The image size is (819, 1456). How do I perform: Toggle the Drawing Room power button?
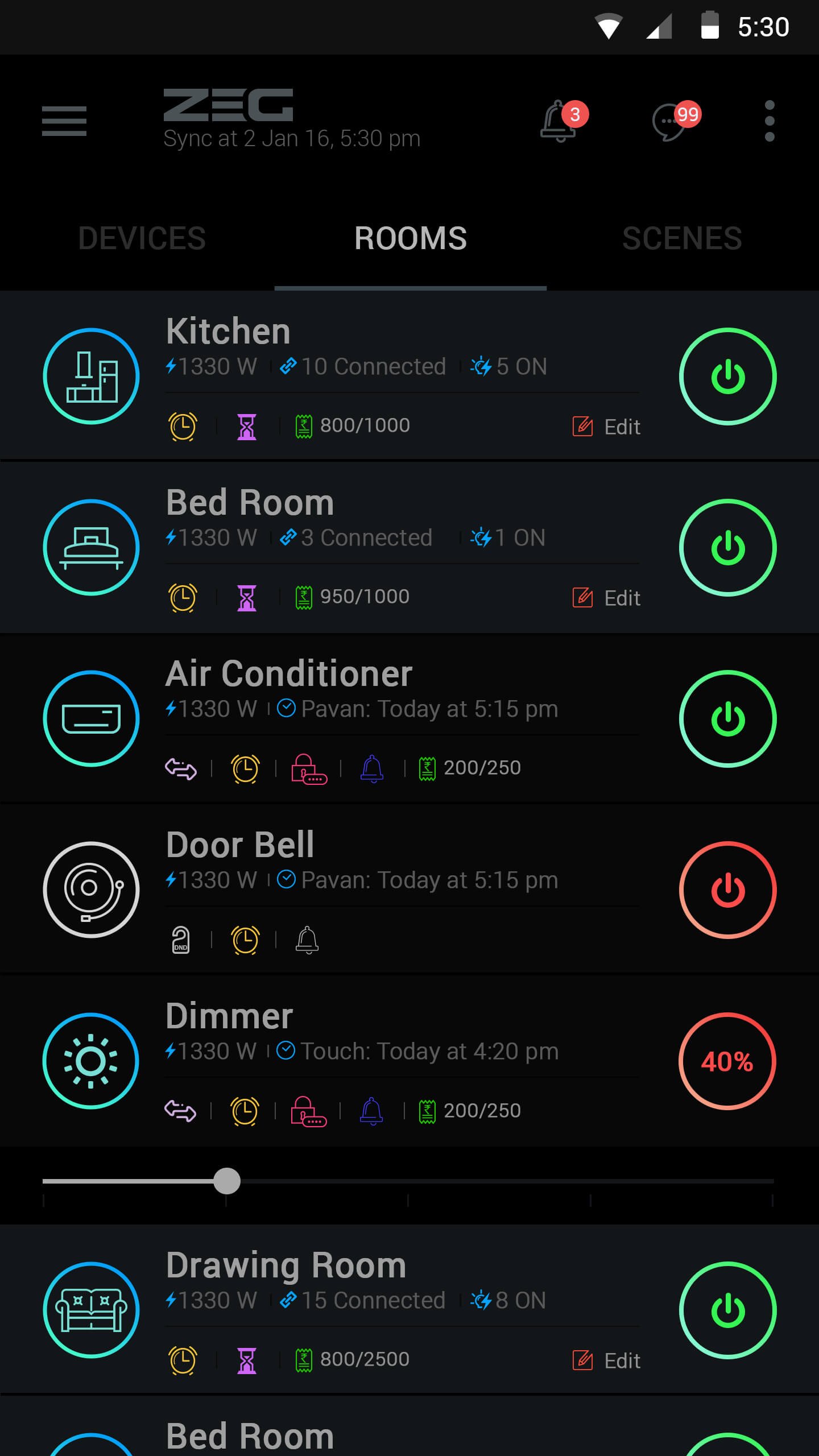click(727, 1310)
